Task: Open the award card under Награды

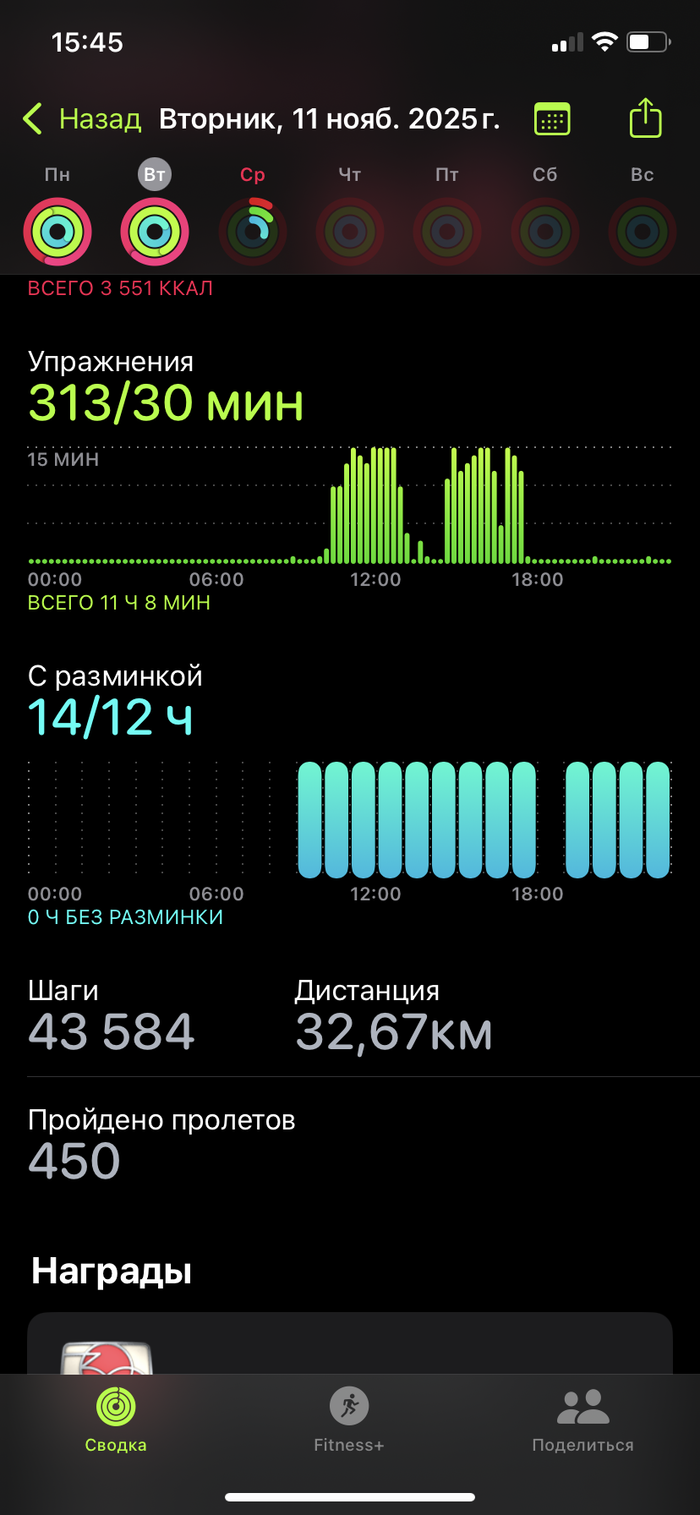Action: click(349, 1343)
